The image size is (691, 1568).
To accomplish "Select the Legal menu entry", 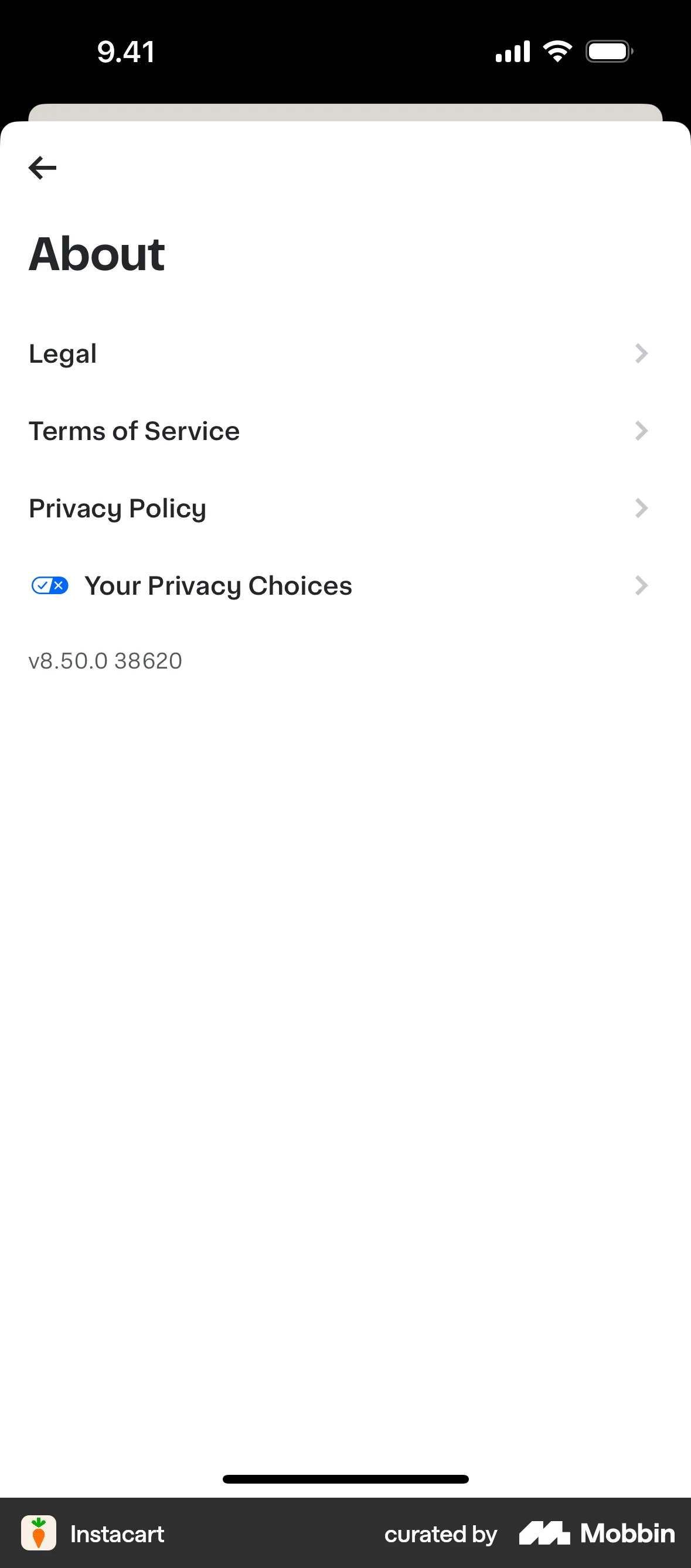I will tap(63, 354).
